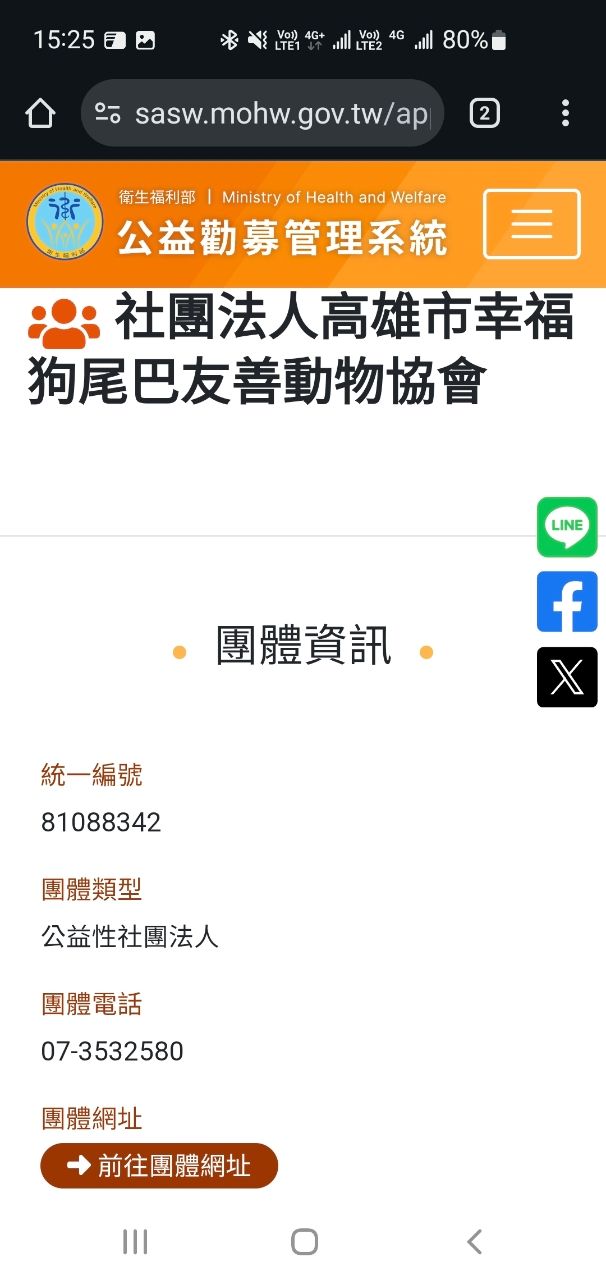Open the tab switcher showing 2 tabs

click(484, 113)
